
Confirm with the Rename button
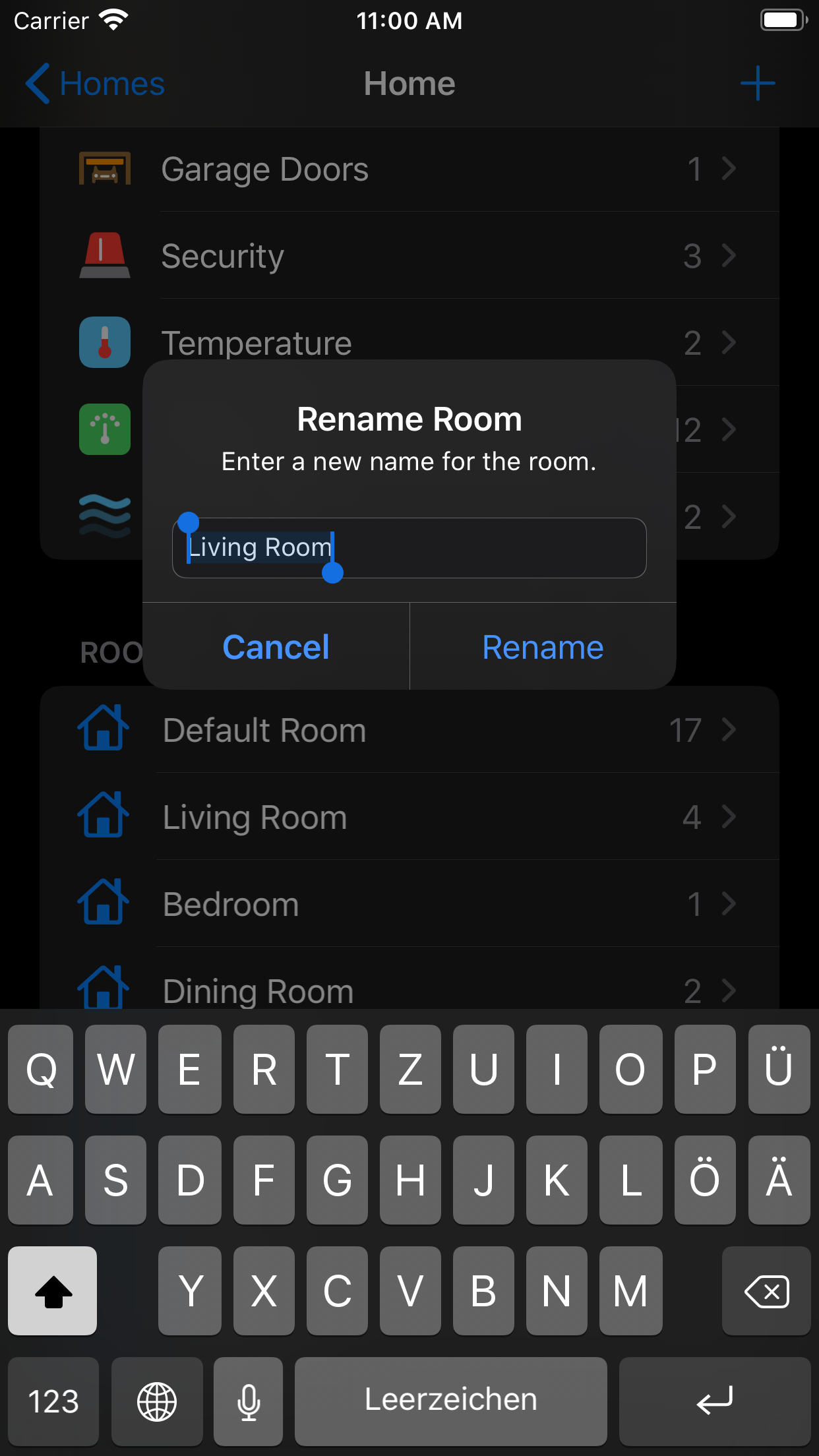pos(543,647)
